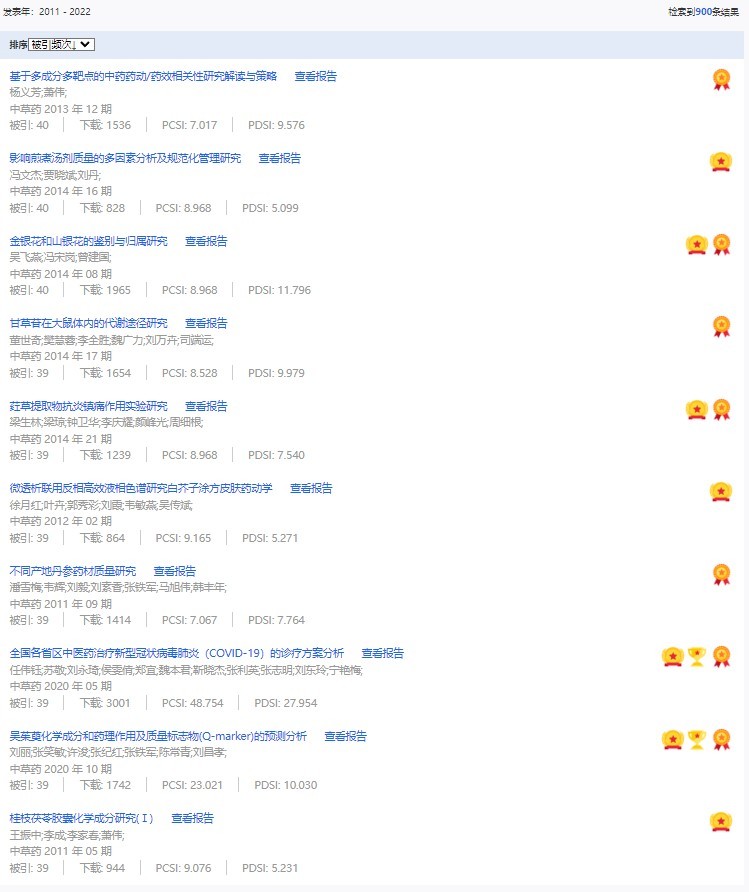Open the 被引频次 sort dropdown
The height and width of the screenshot is (892, 749).
(x=61, y=45)
